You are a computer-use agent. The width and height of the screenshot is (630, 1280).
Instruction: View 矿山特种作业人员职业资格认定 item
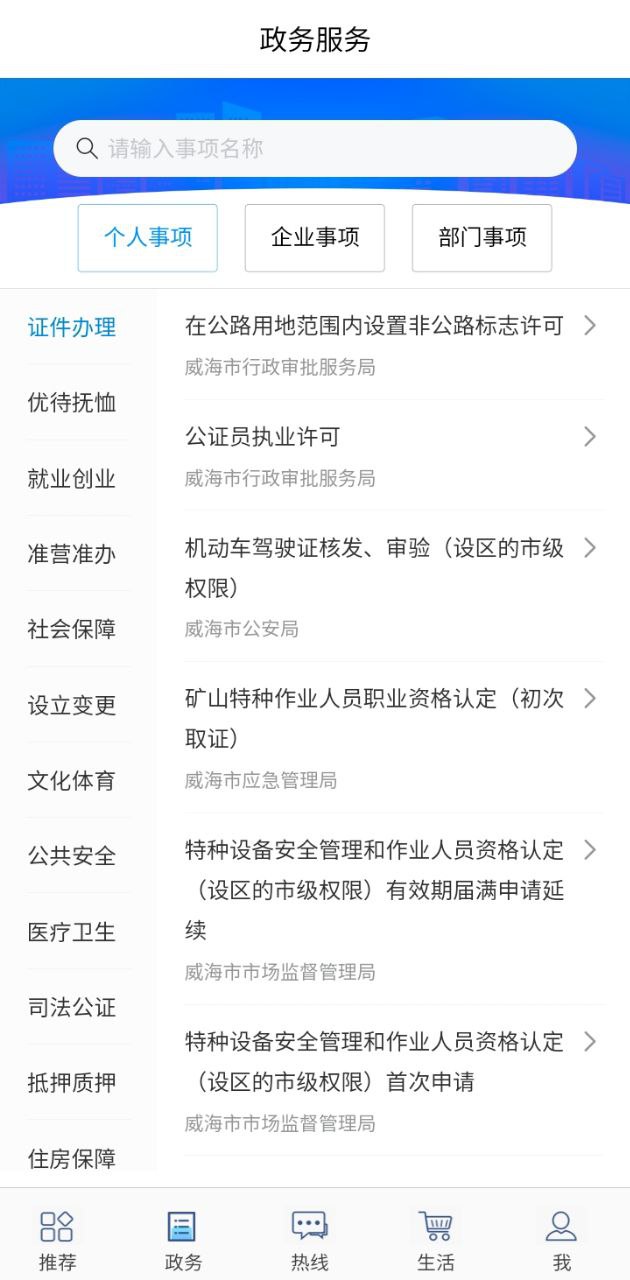[390, 736]
